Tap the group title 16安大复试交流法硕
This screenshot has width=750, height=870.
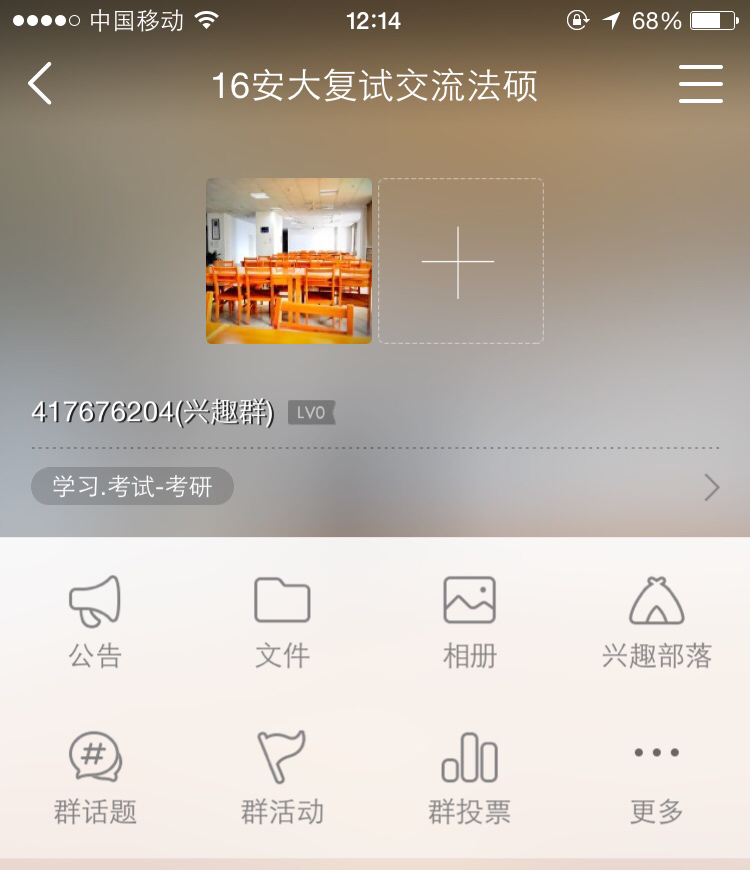375,85
